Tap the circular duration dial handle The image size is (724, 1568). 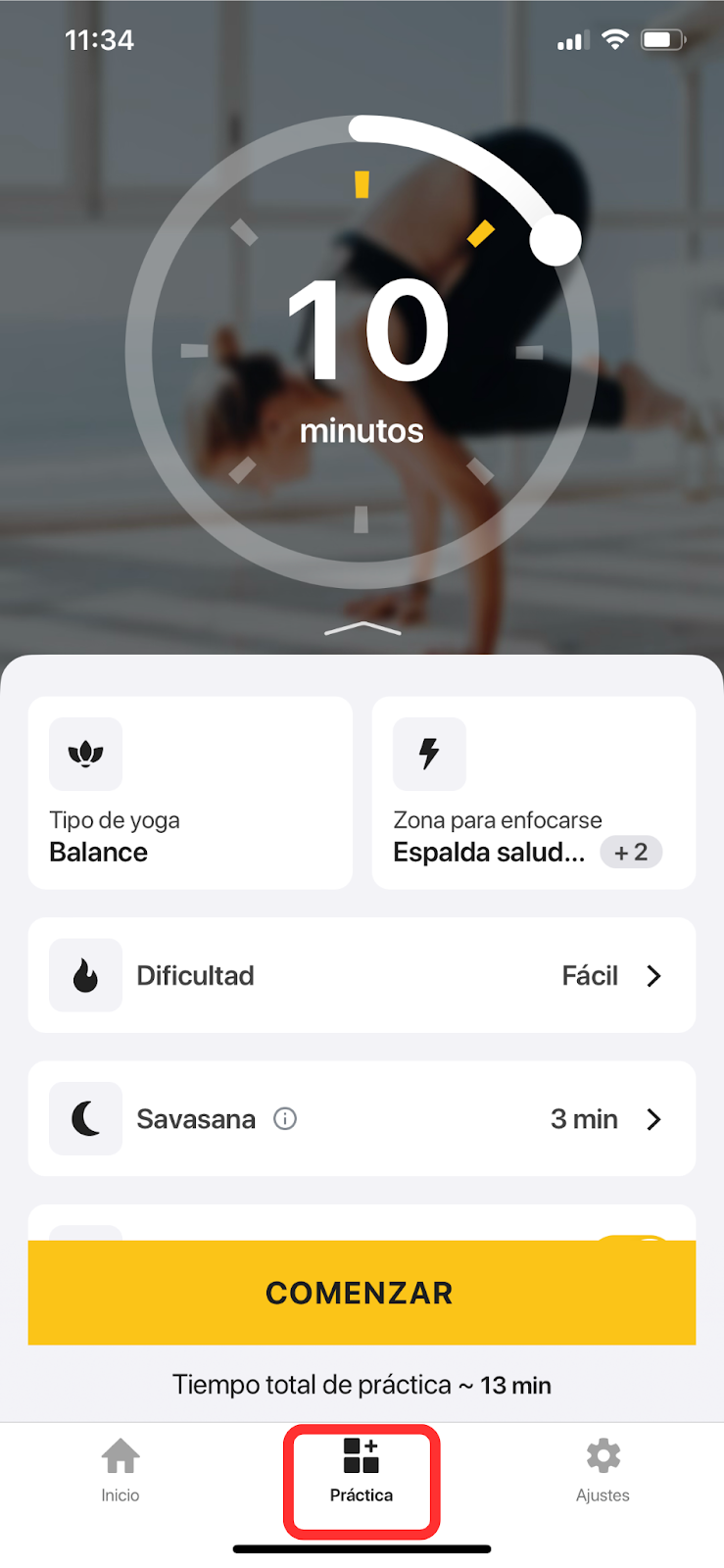pyautogui.click(x=555, y=239)
